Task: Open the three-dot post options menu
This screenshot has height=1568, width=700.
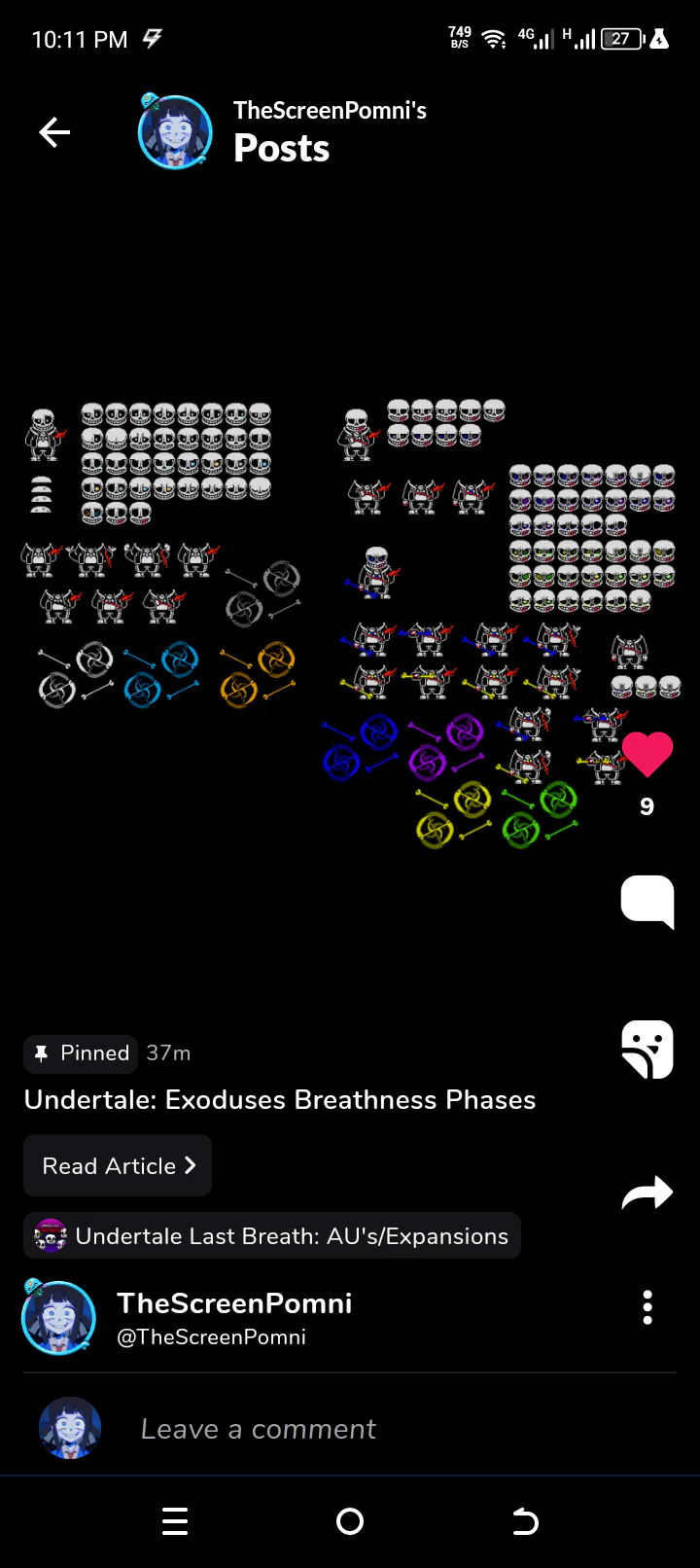Action: [x=647, y=1308]
